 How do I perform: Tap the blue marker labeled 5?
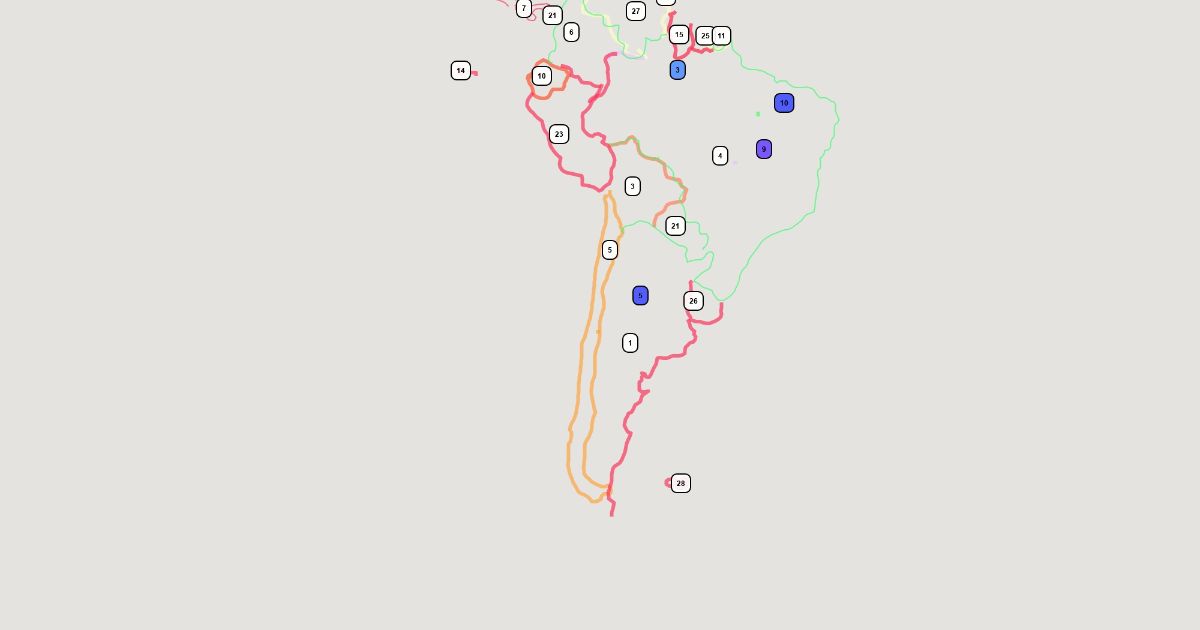pos(640,296)
